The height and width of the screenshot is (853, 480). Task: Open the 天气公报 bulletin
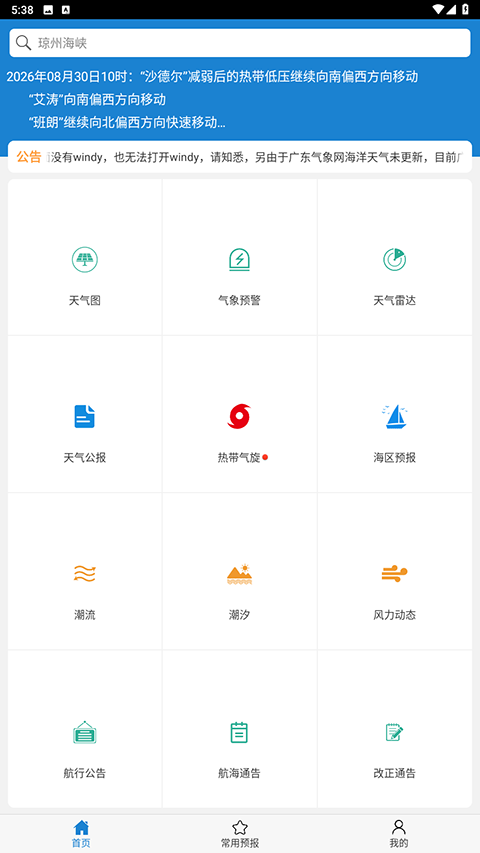point(85,415)
